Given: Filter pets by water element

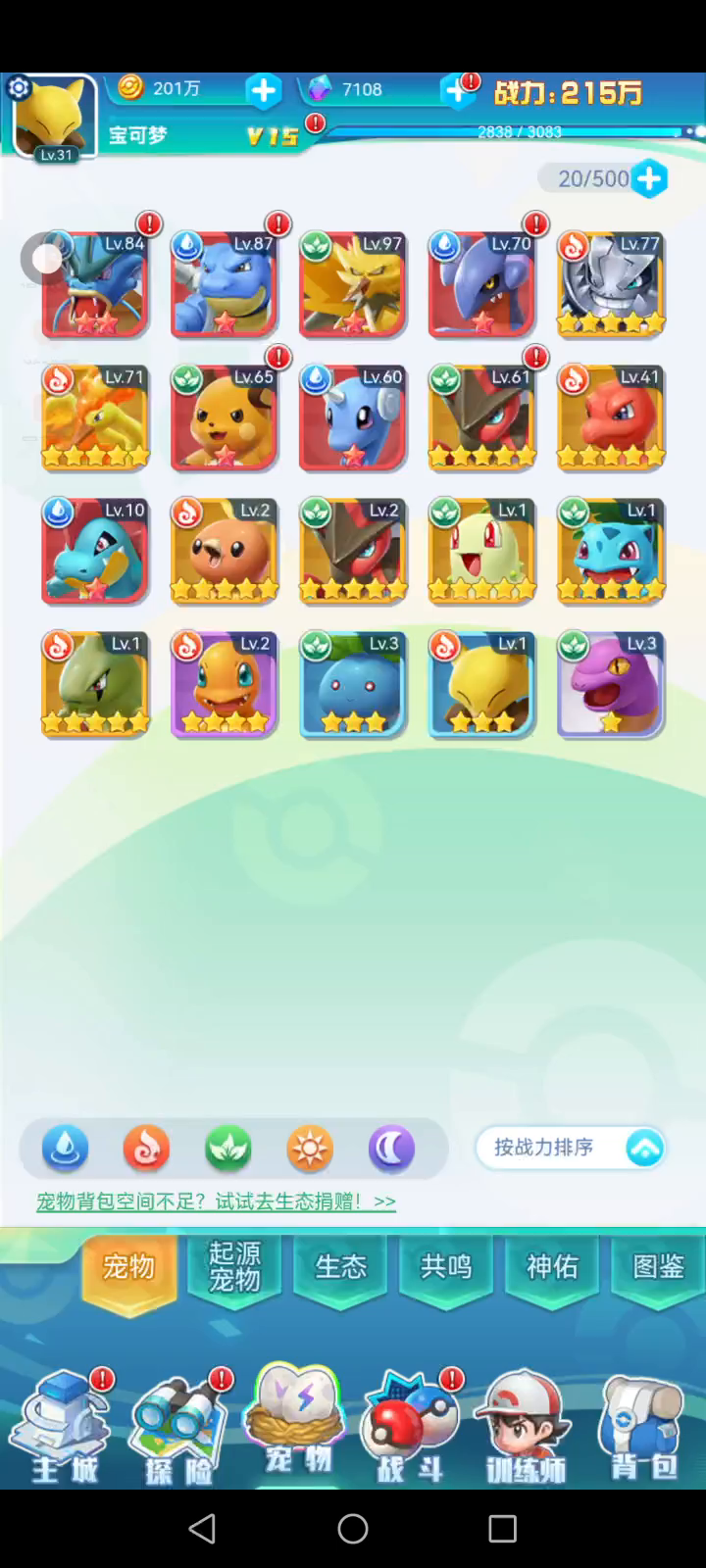Looking at the screenshot, I should 65,1149.
